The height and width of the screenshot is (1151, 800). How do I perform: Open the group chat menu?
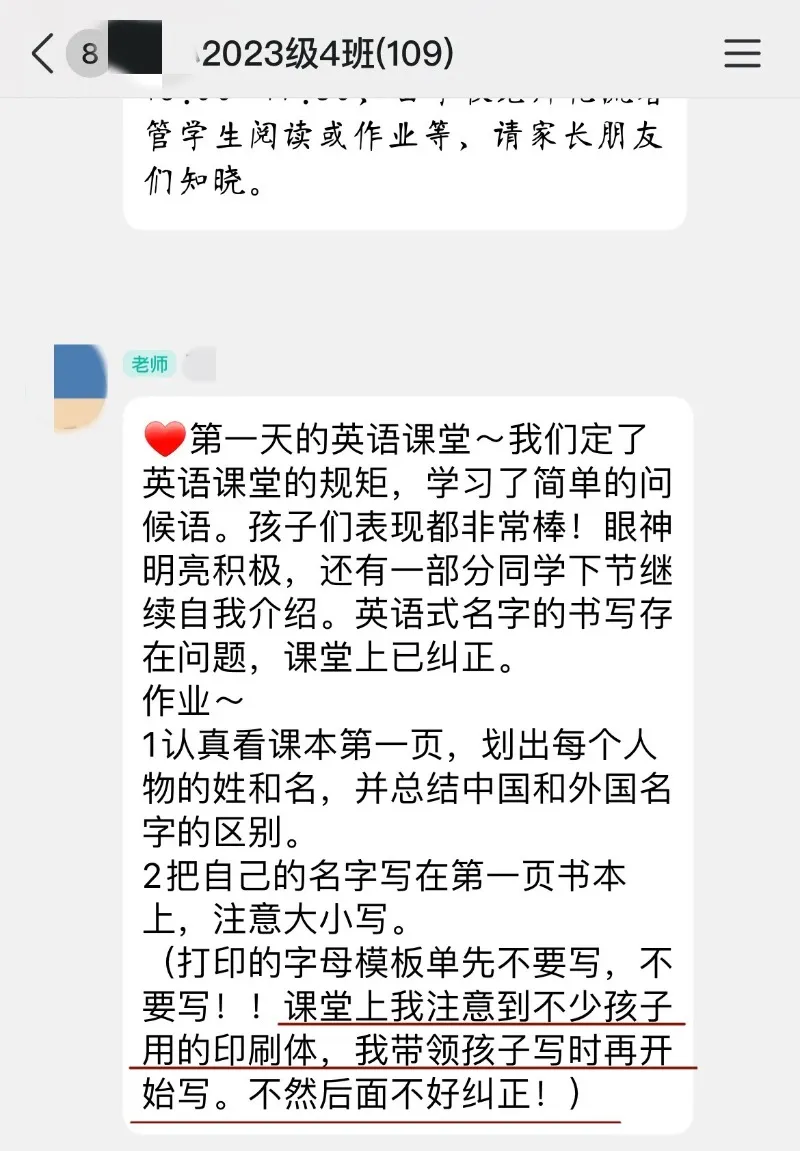(x=742, y=54)
